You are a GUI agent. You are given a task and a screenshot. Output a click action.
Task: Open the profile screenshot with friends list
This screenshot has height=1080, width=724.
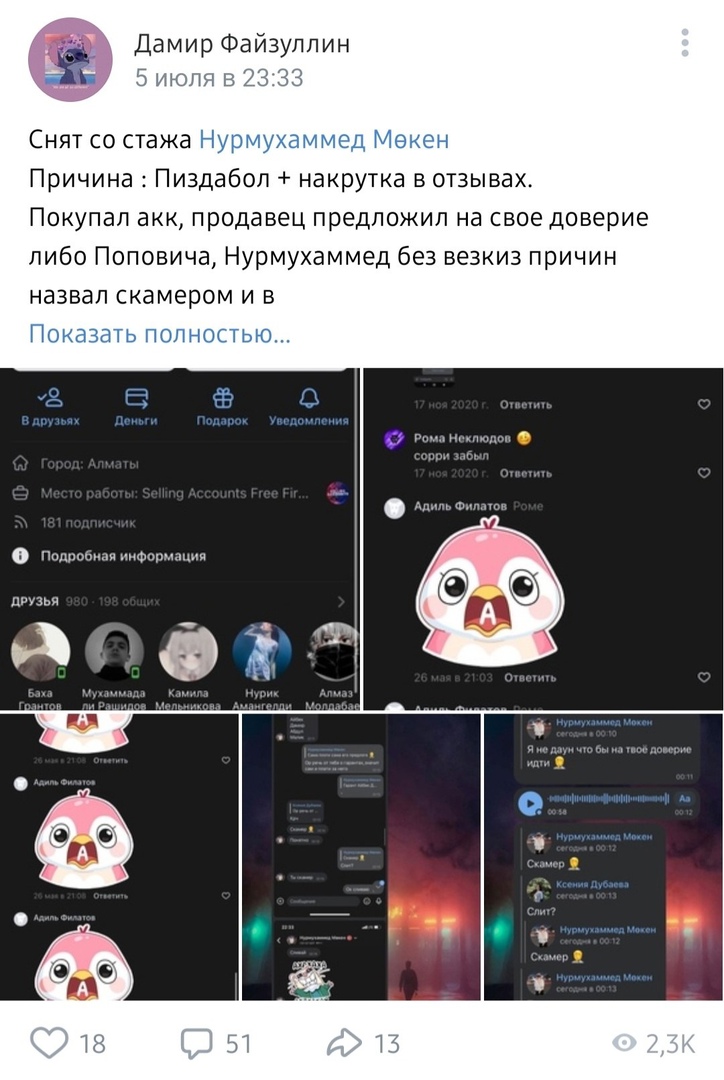click(180, 539)
